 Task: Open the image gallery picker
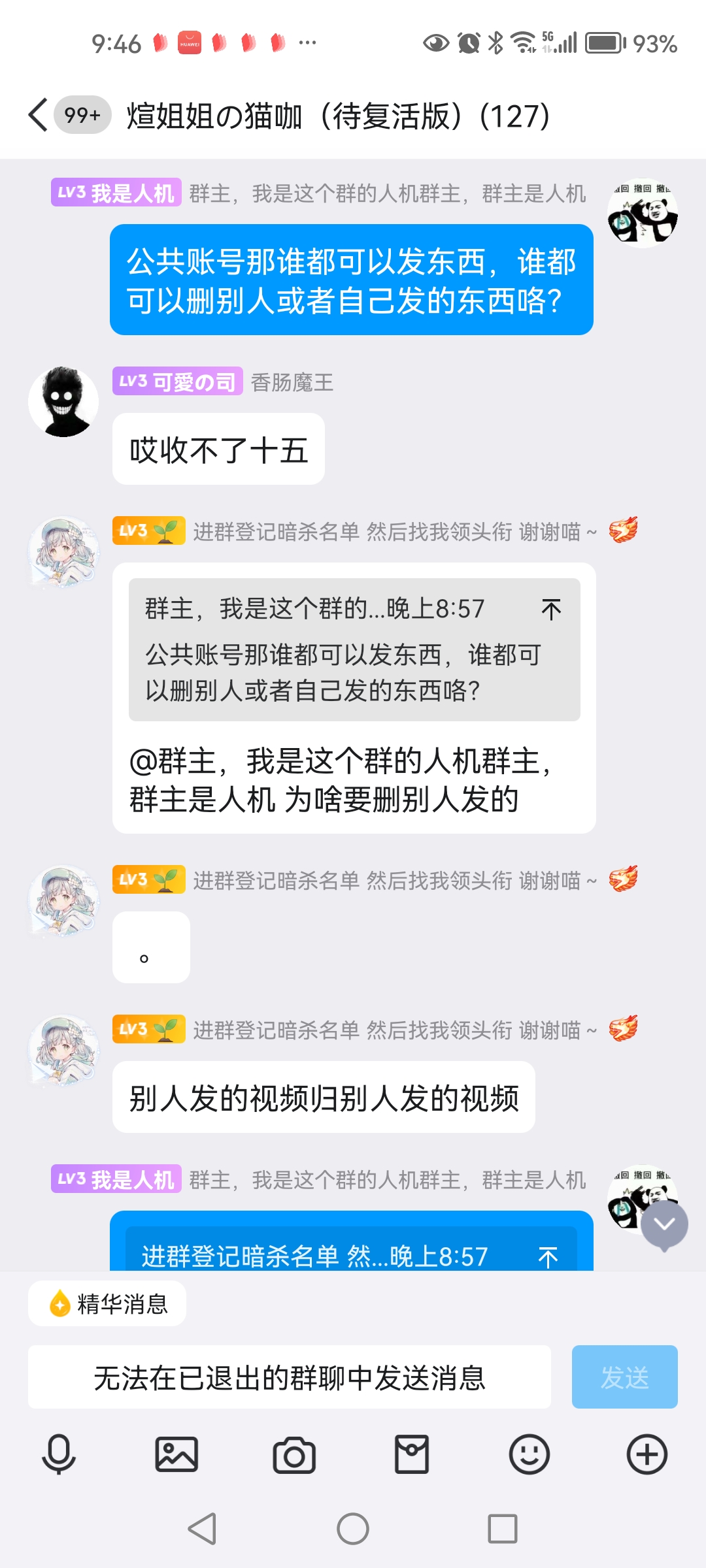176,1455
